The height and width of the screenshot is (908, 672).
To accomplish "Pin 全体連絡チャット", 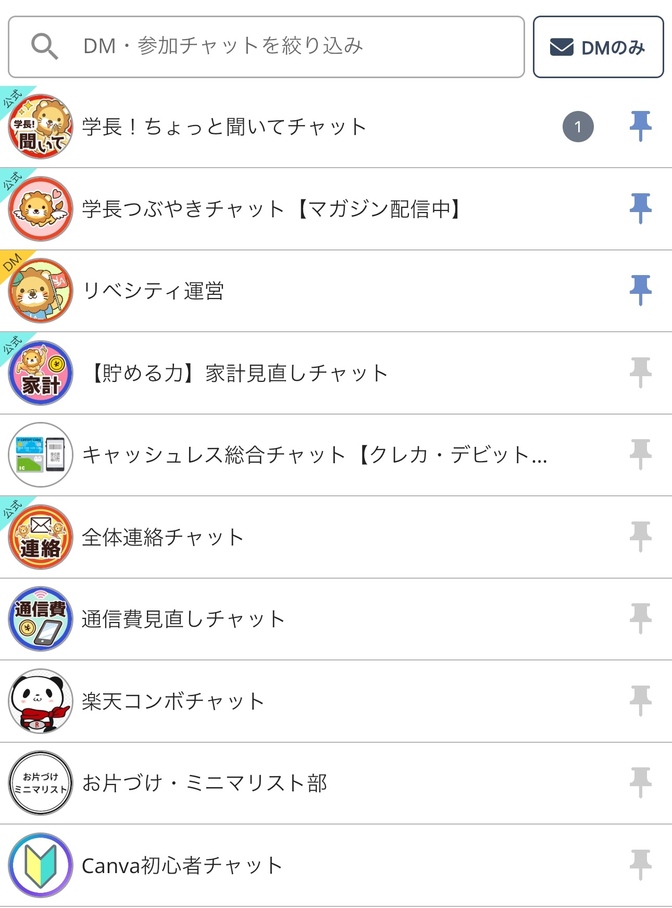I will click(x=640, y=537).
